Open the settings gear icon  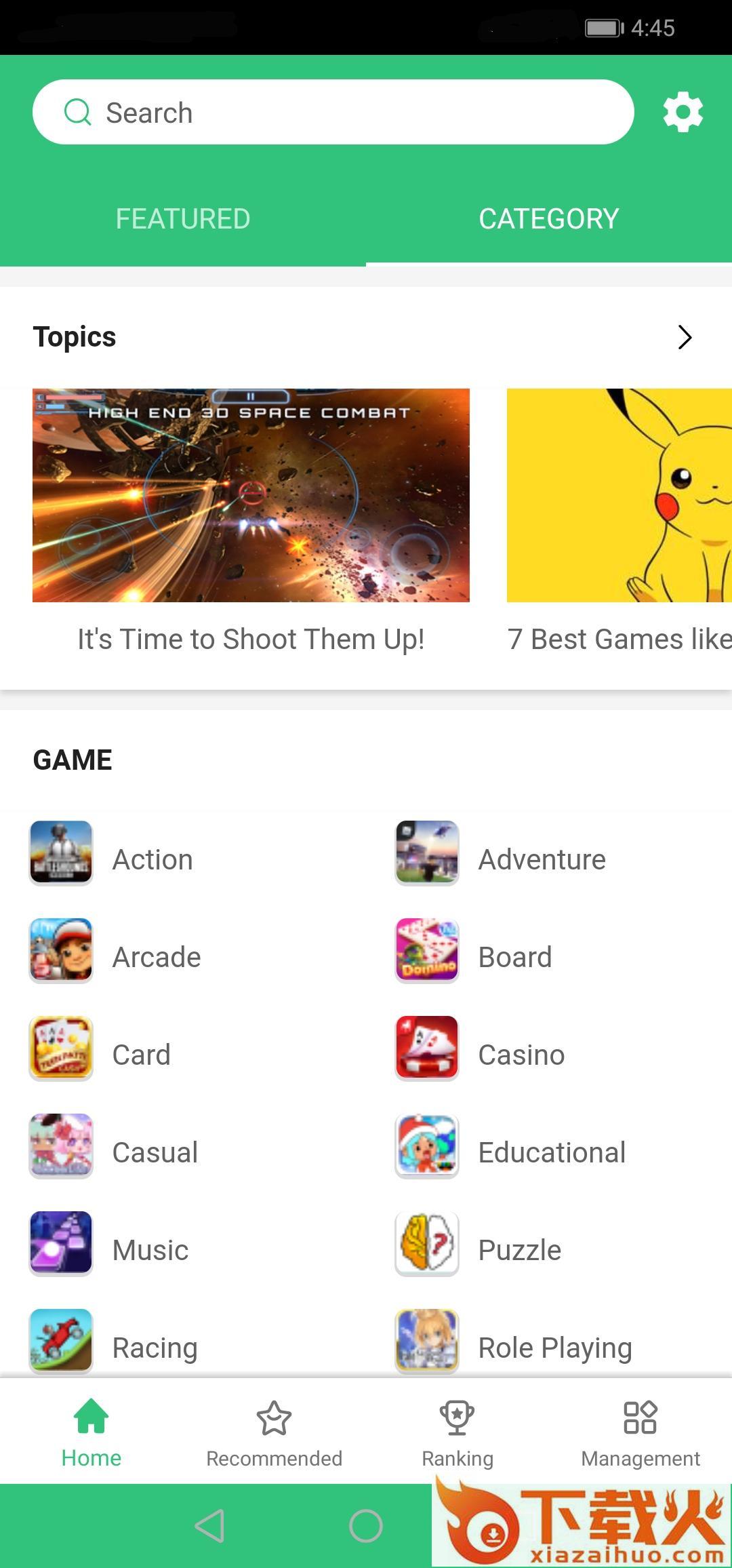point(683,112)
